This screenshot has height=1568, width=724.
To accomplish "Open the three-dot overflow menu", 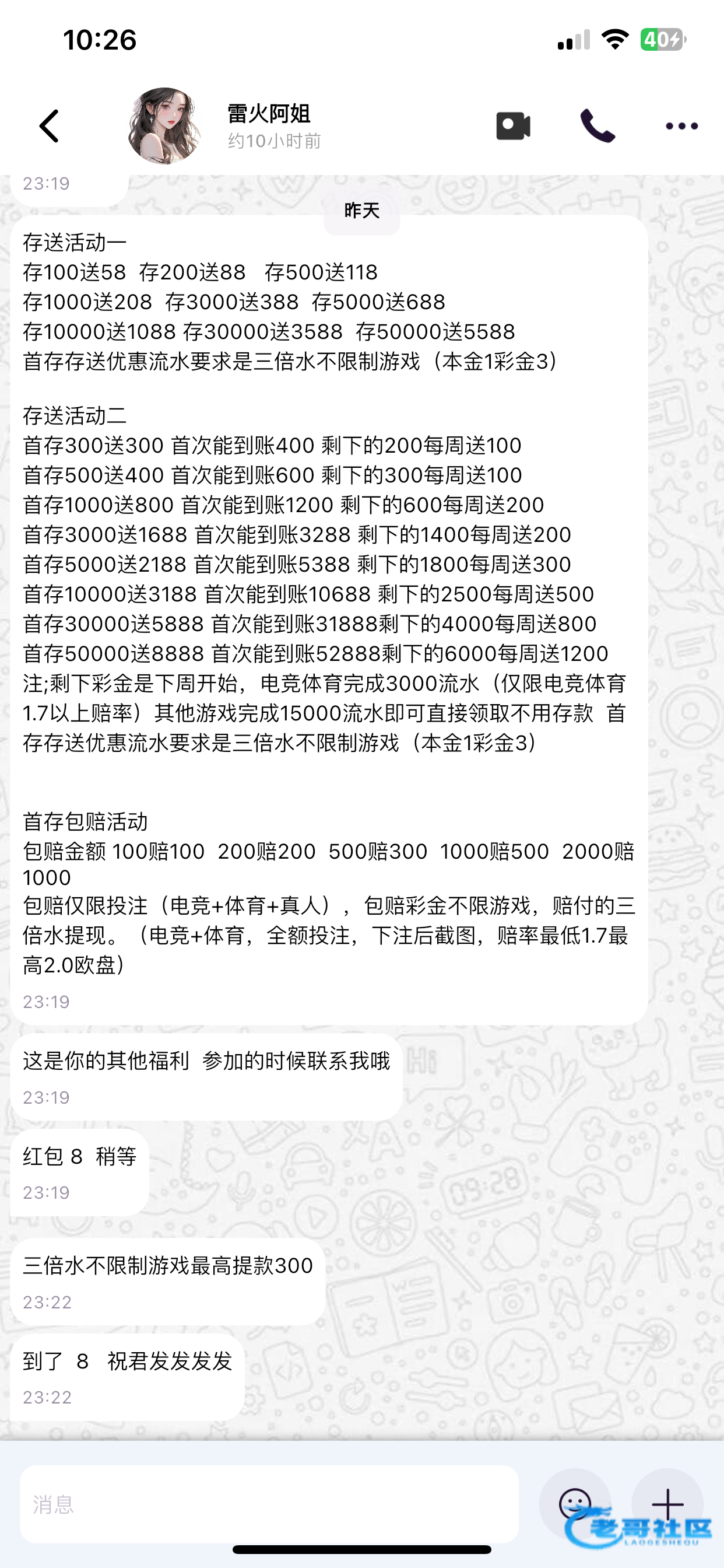I will point(681,126).
